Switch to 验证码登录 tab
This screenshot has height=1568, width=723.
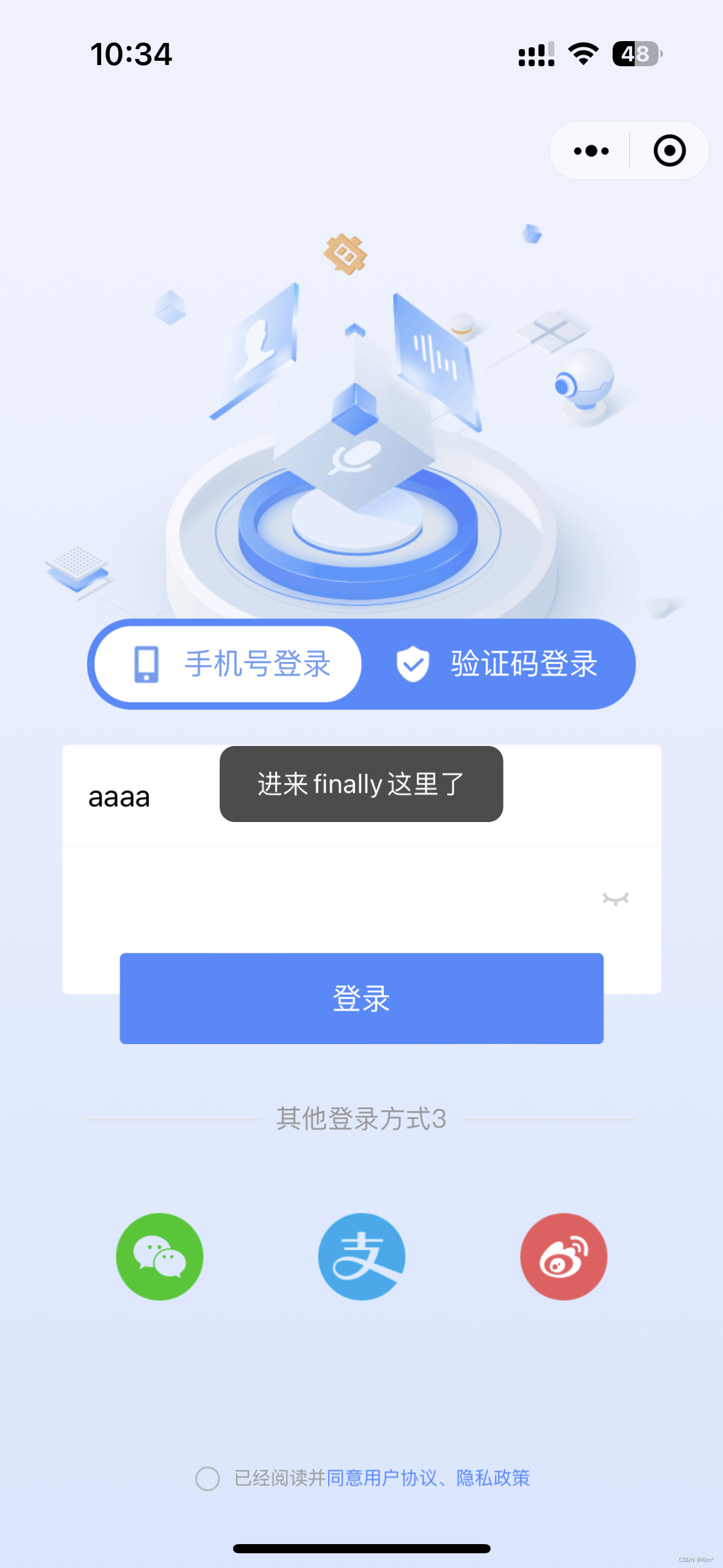click(x=524, y=663)
